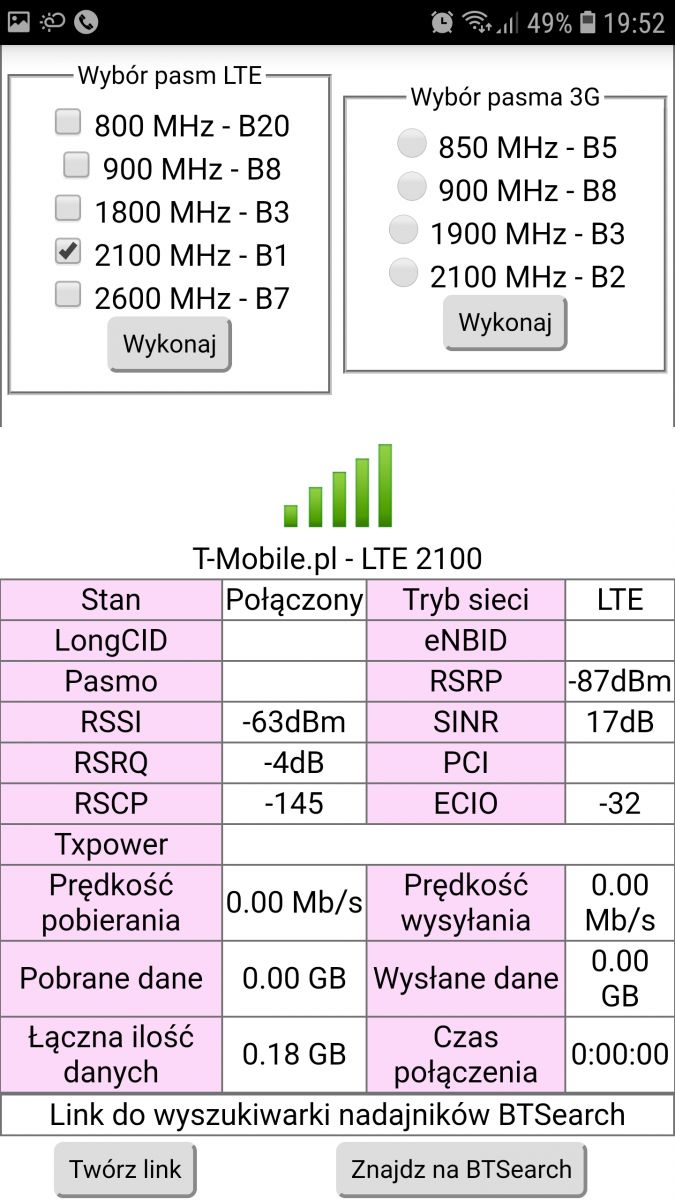Check the 800 MHz - B20 LTE band

click(x=68, y=123)
